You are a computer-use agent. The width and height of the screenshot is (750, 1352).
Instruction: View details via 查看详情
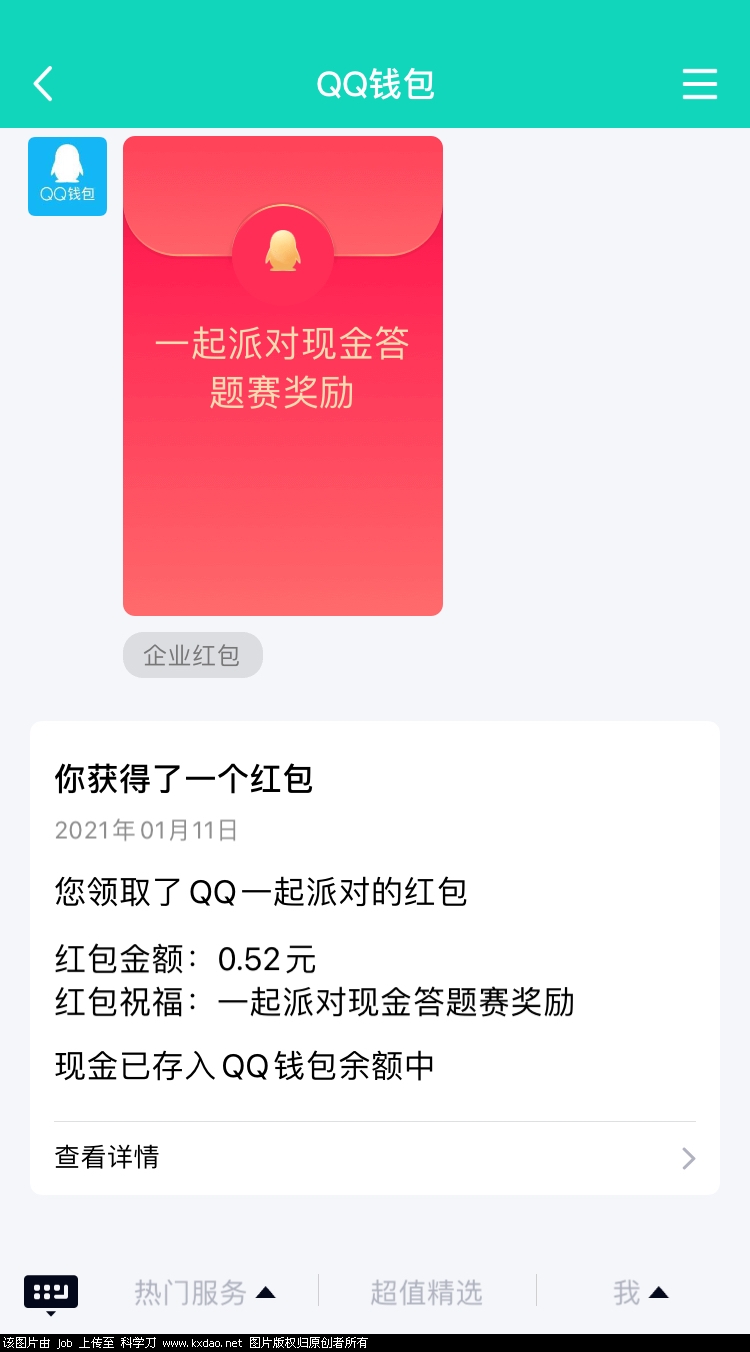(x=374, y=1158)
